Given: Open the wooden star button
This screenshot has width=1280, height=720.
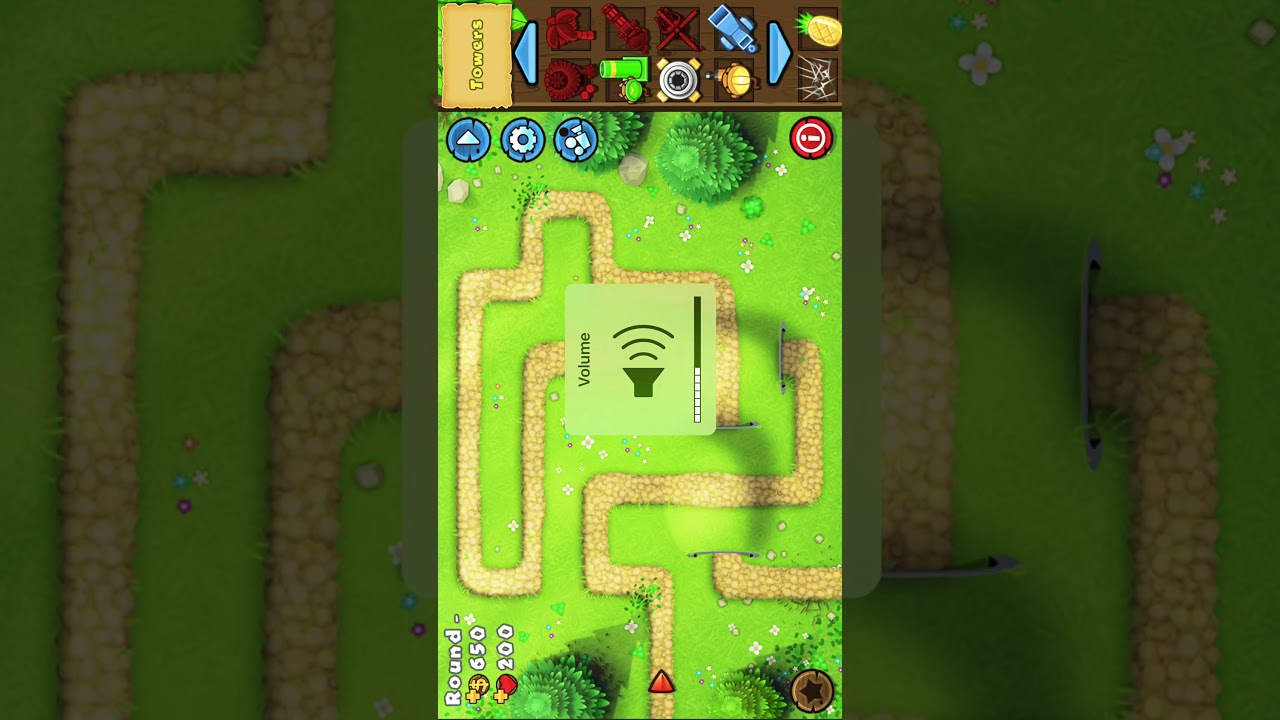Looking at the screenshot, I should (812, 690).
